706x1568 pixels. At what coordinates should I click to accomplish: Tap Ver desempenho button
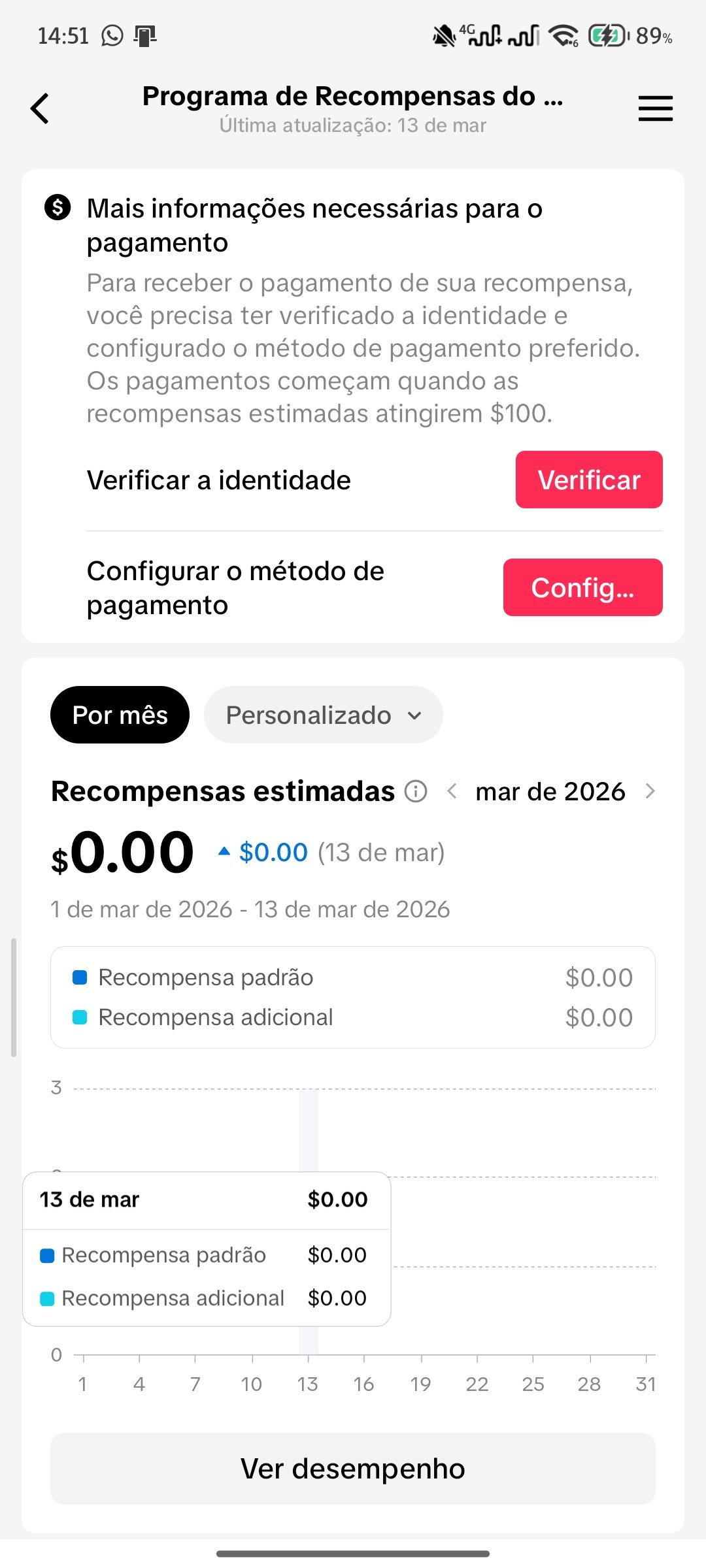pos(353,1469)
